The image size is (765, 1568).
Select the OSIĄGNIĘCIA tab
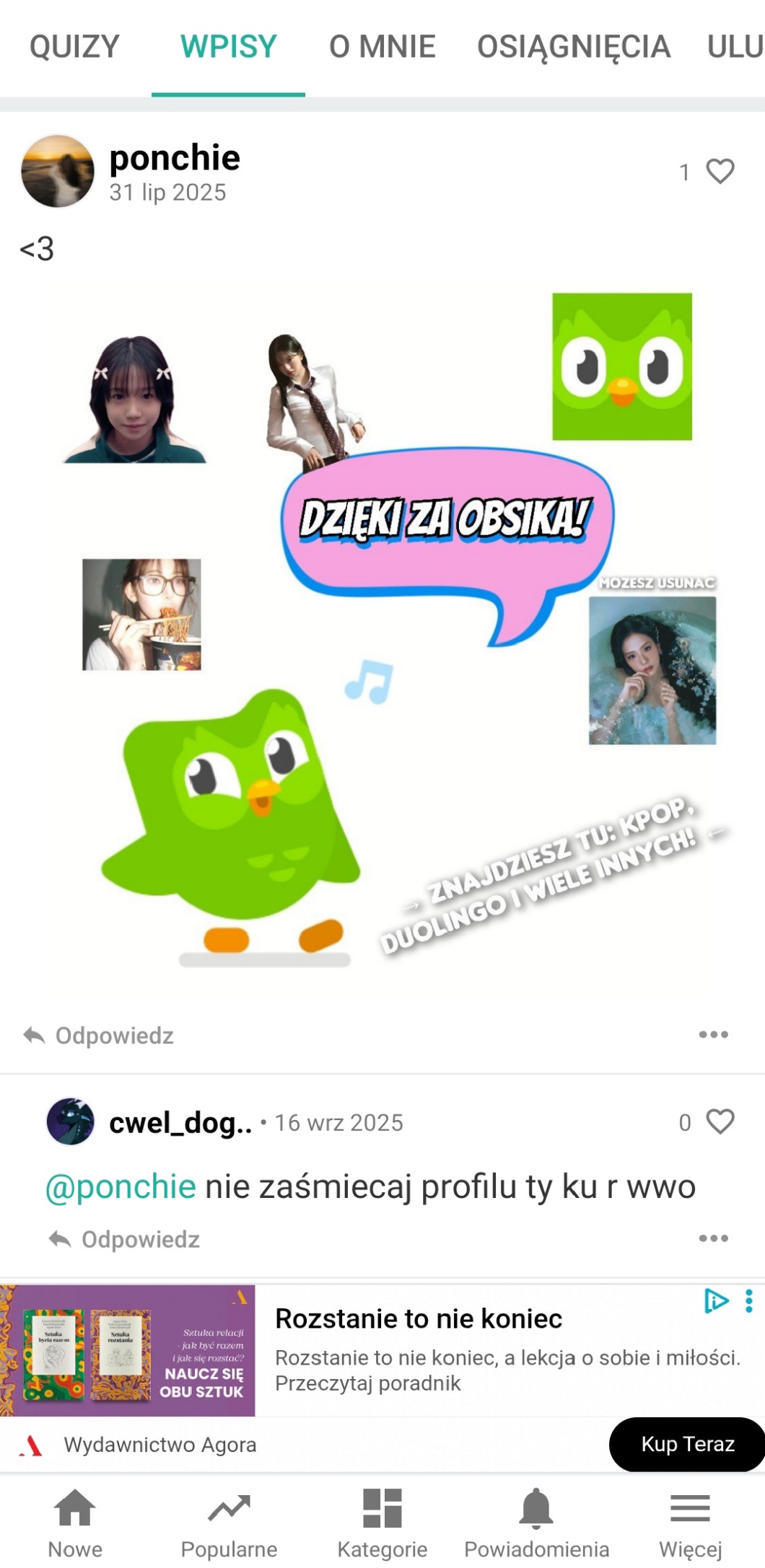click(574, 47)
